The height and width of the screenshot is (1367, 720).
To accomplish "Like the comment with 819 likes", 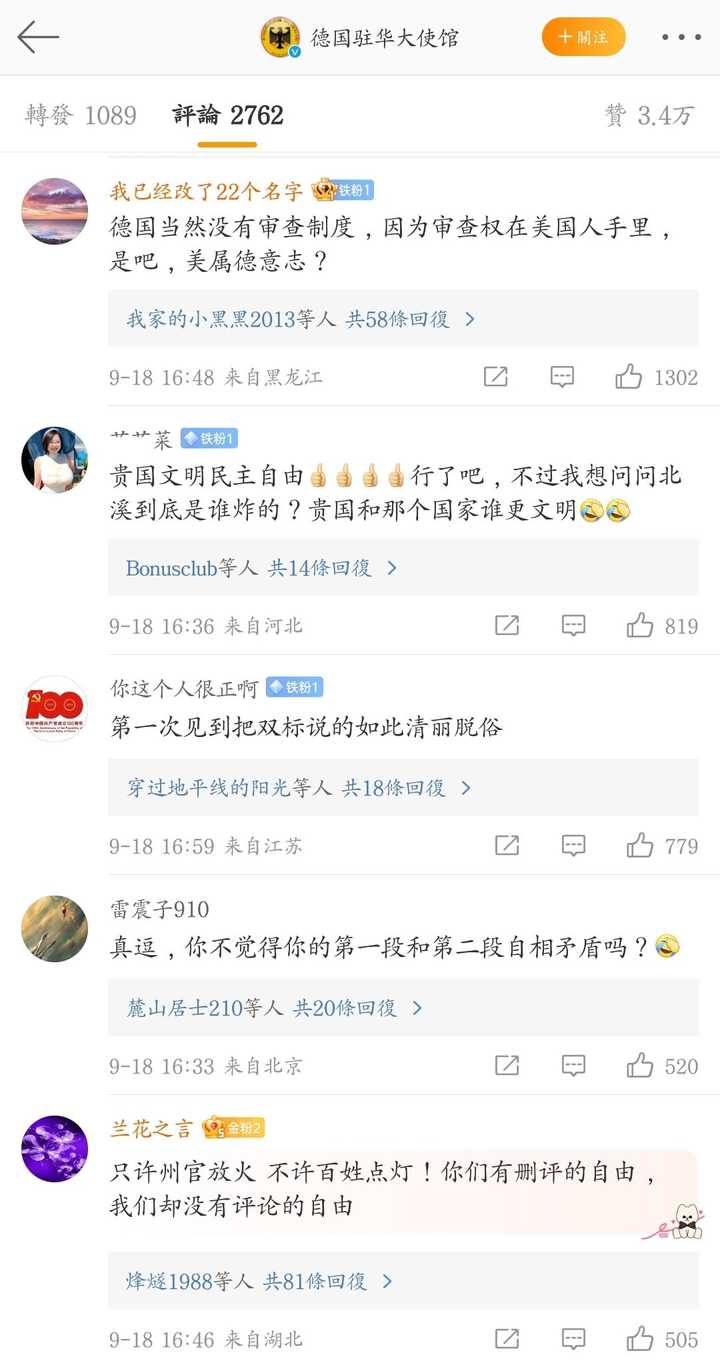I will click(x=640, y=626).
